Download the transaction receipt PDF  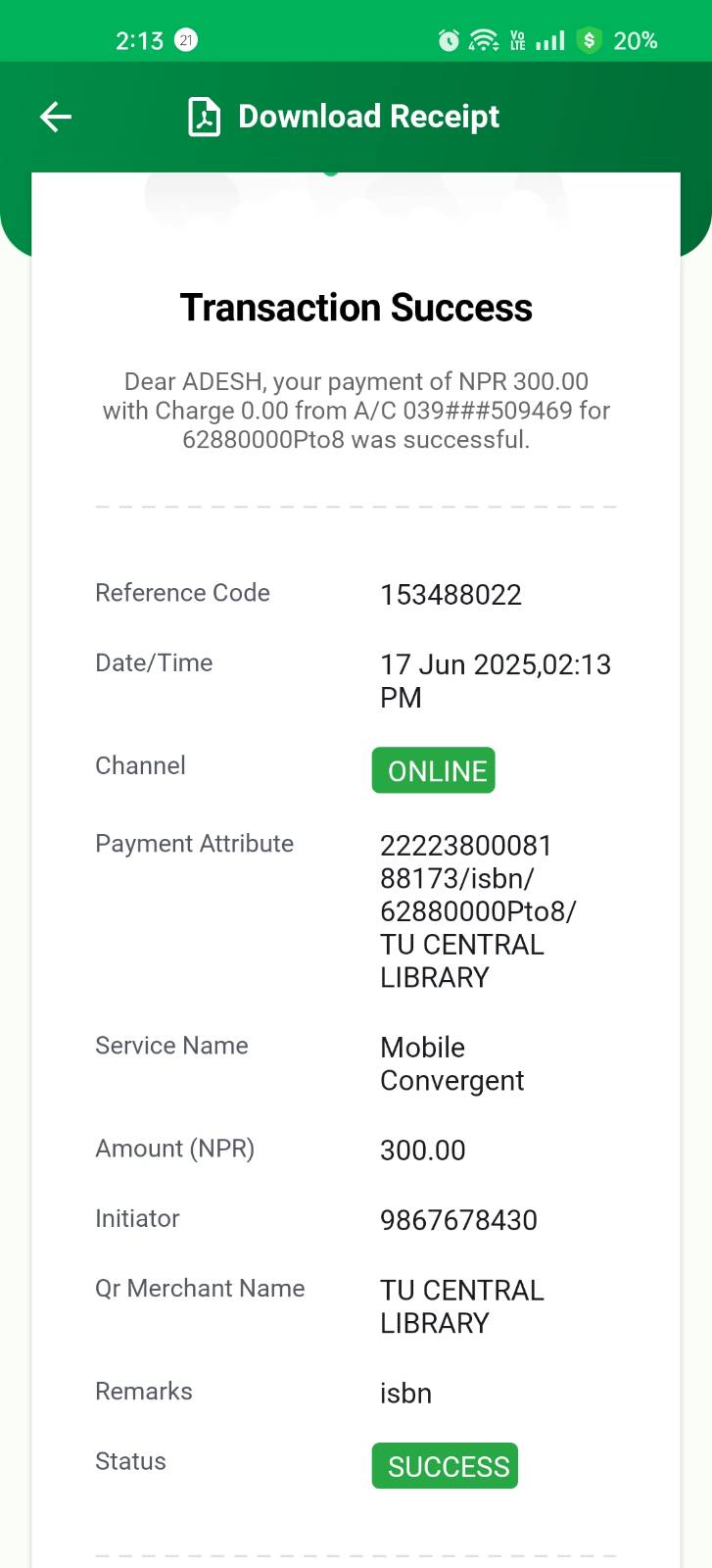click(344, 118)
